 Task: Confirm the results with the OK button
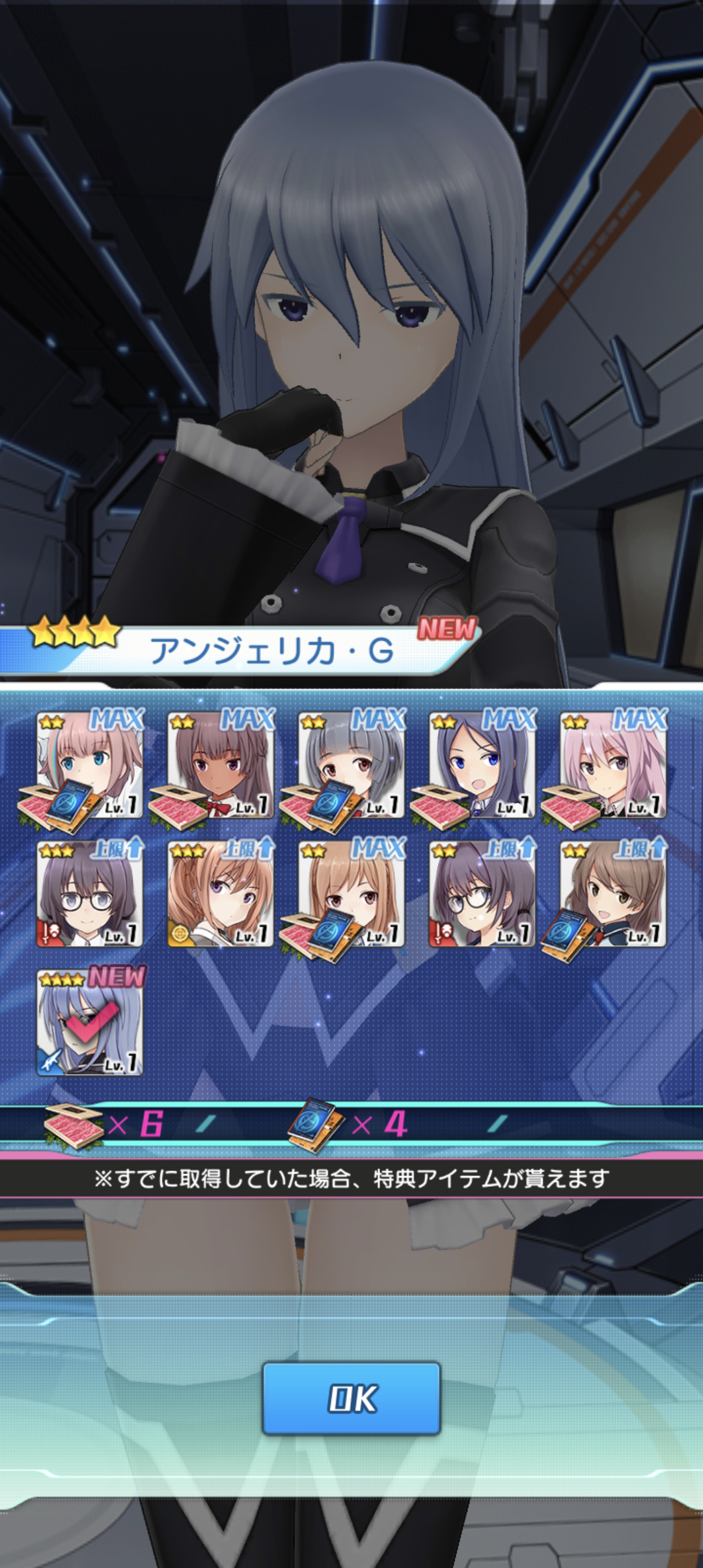pyautogui.click(x=351, y=1398)
